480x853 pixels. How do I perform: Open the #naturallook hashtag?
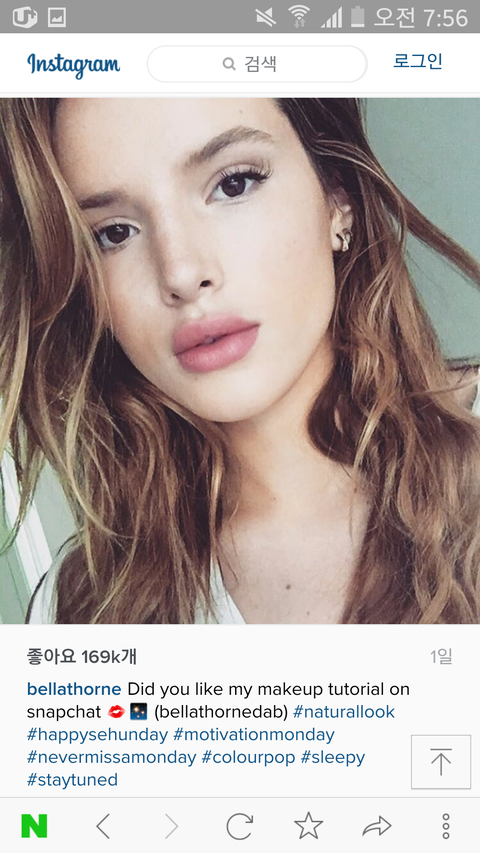tap(344, 712)
